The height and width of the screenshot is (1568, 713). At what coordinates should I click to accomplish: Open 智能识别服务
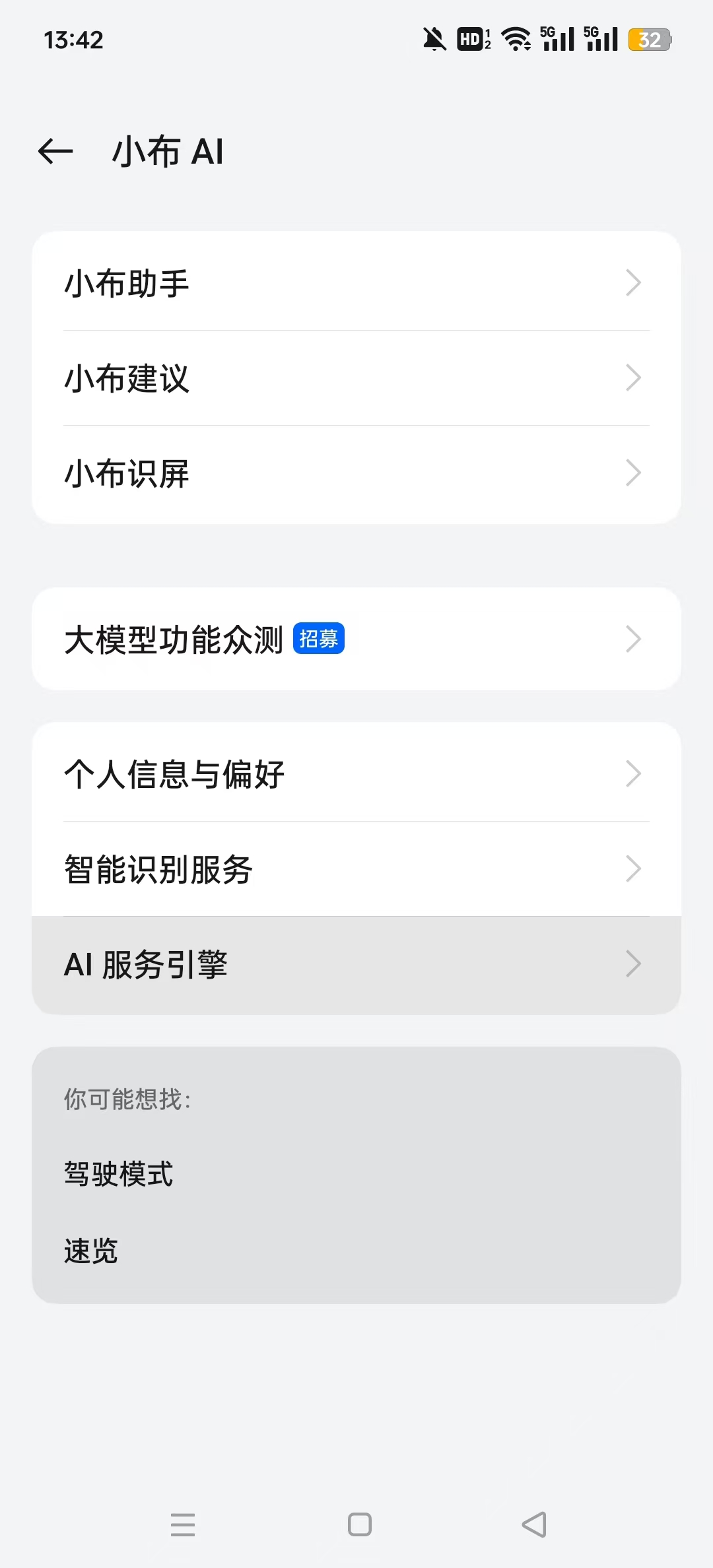[356, 868]
